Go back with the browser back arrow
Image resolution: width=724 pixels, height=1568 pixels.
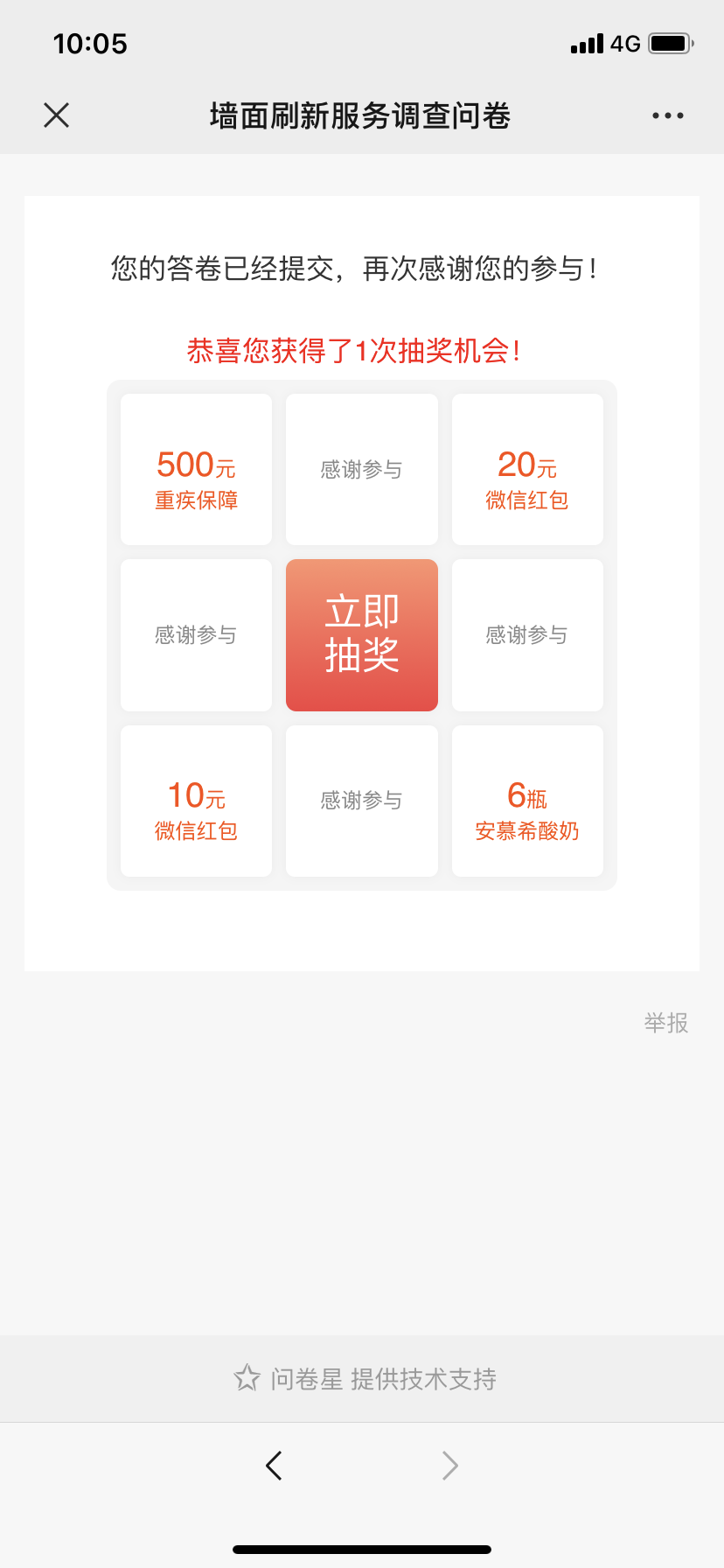(274, 1465)
